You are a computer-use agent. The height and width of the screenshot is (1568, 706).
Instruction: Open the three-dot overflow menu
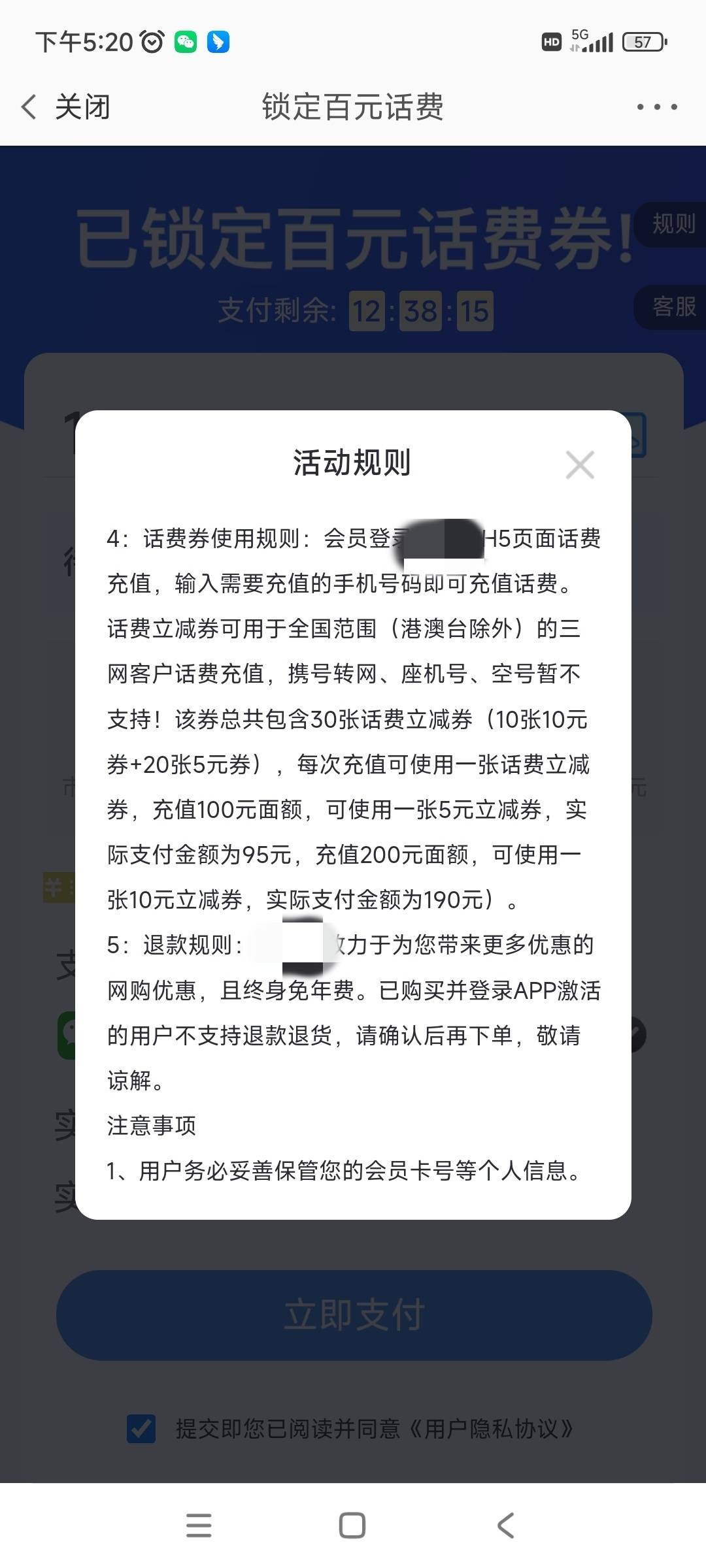pos(656,106)
